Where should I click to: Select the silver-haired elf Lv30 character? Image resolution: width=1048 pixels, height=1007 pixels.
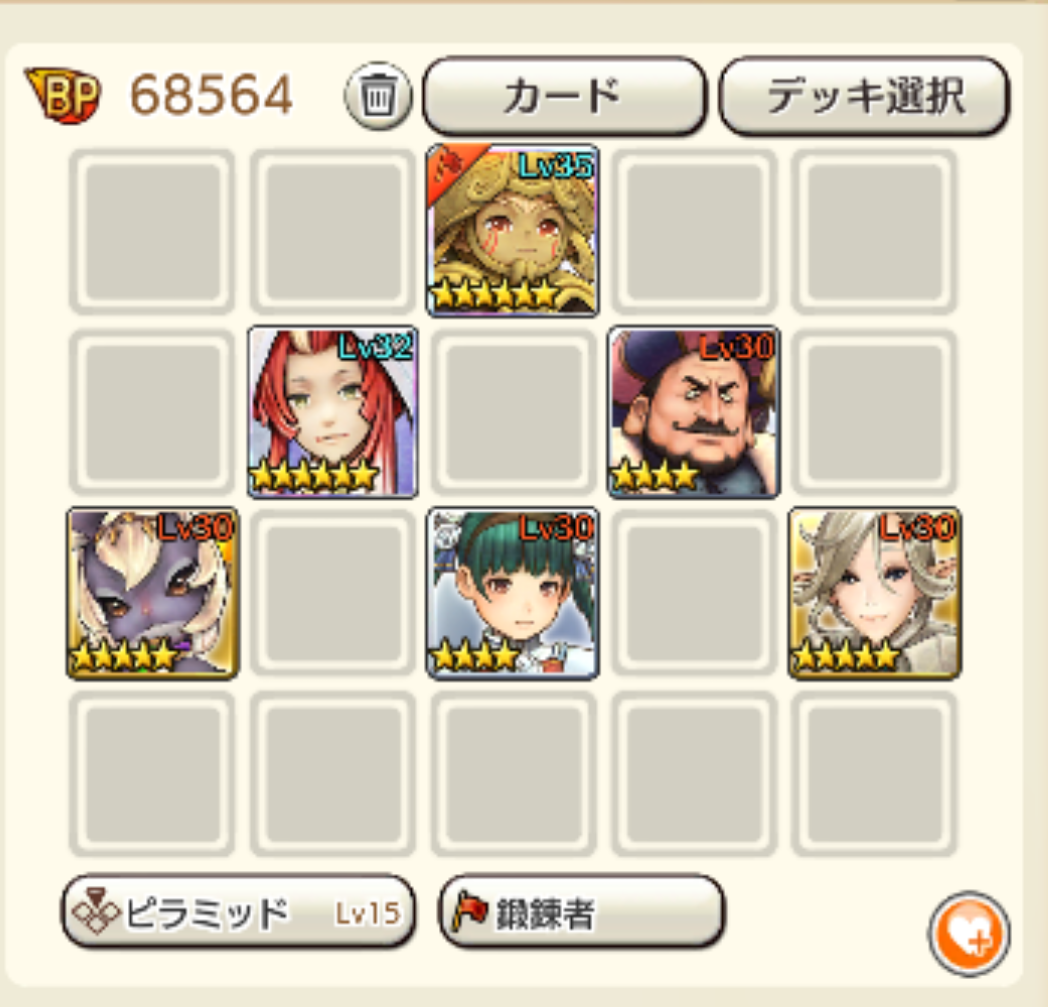[874, 592]
